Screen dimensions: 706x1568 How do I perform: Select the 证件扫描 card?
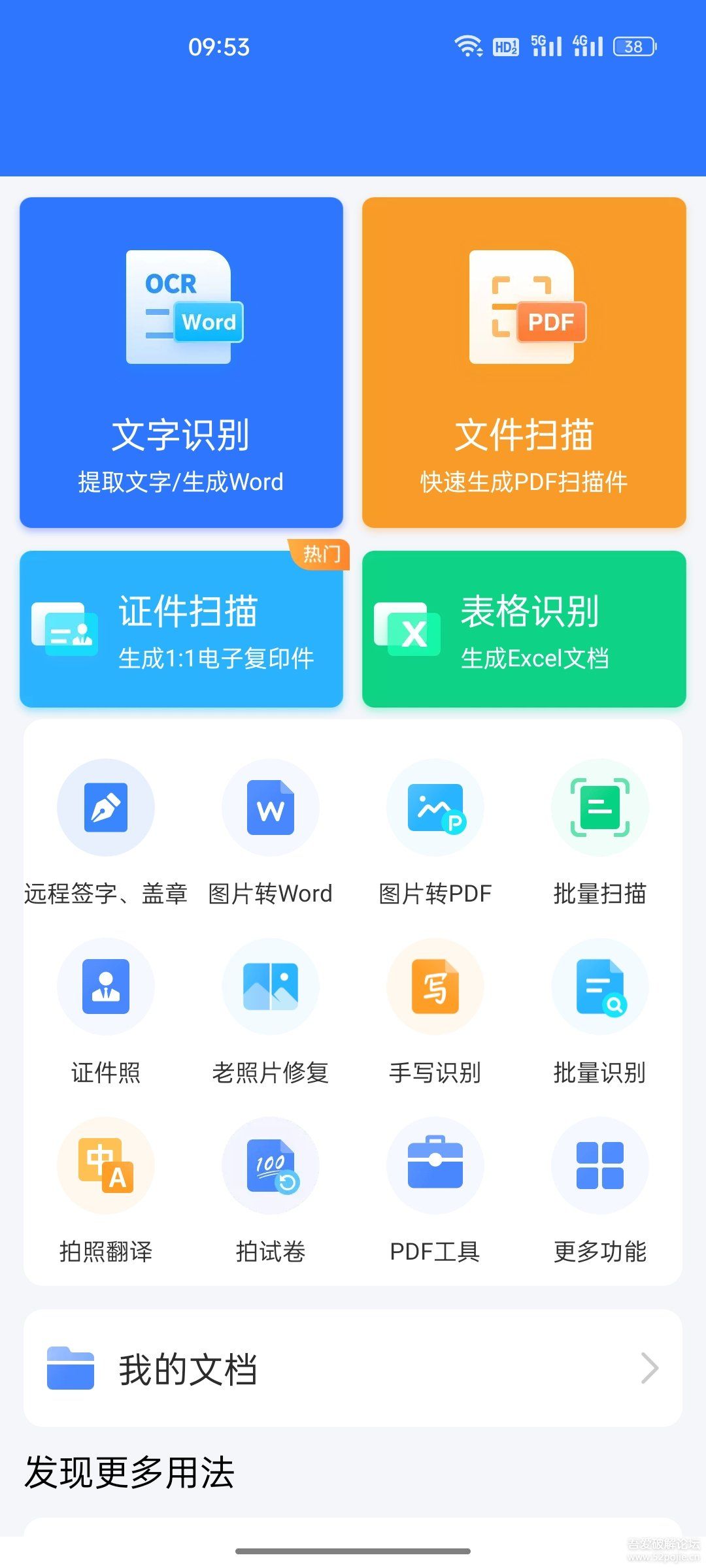coord(181,629)
